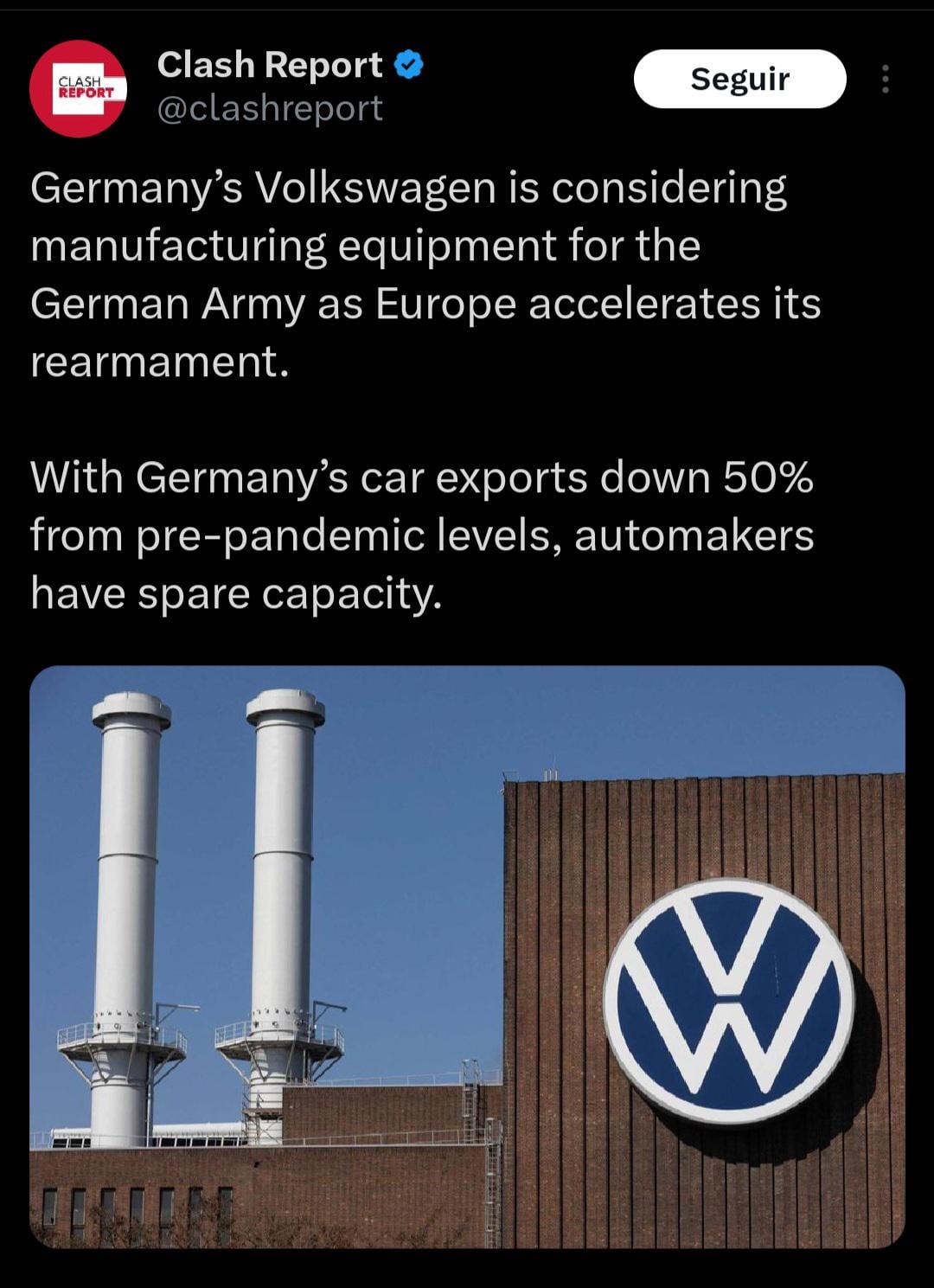Open Clash Report profile picture
The image size is (934, 1288).
click(78, 88)
